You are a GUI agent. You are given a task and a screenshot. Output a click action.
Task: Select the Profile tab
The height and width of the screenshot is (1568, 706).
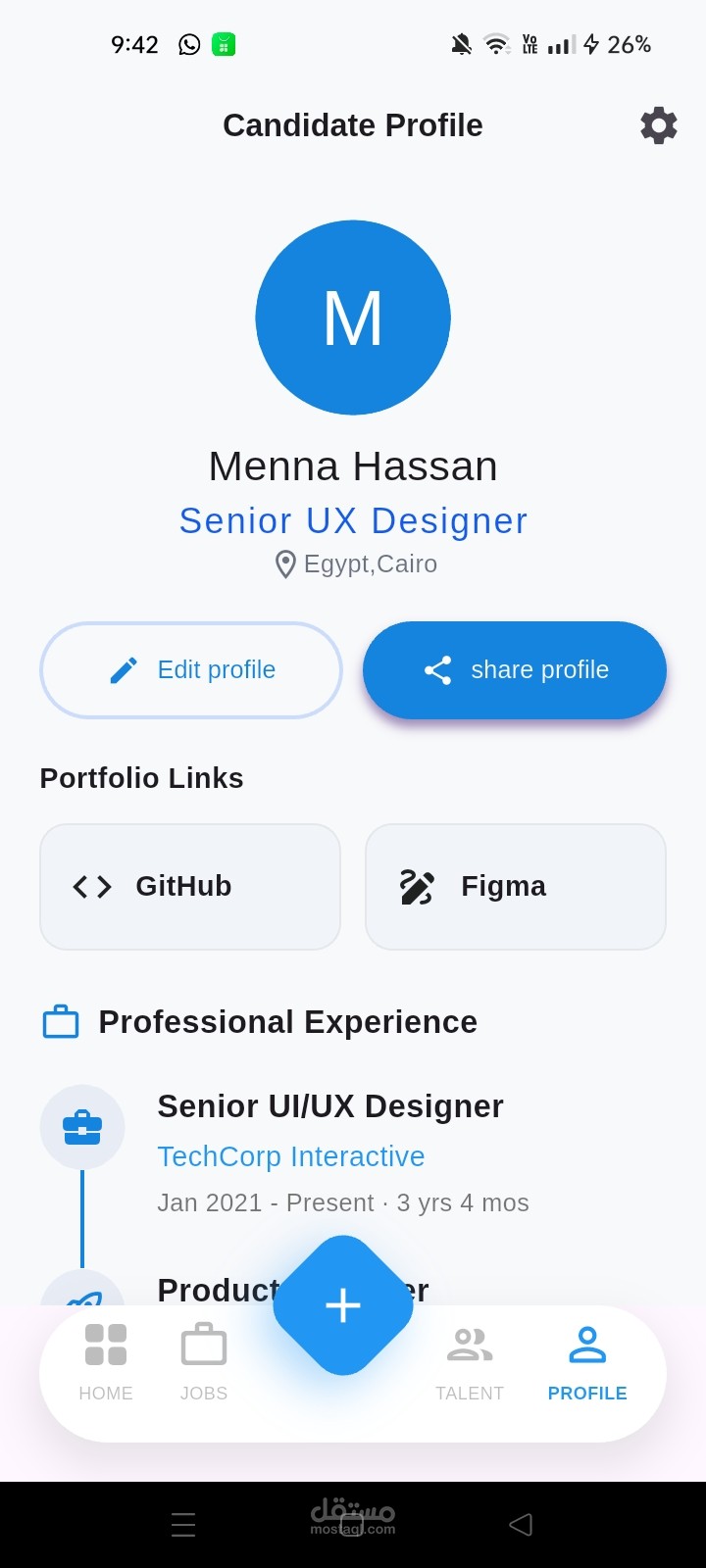pyautogui.click(x=587, y=1360)
